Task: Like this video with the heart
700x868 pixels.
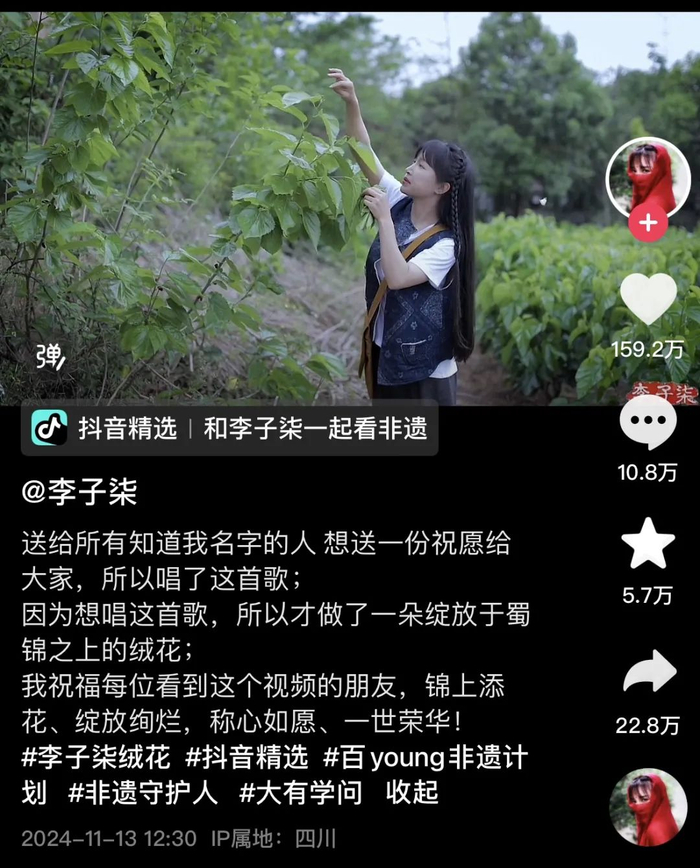Action: click(648, 299)
